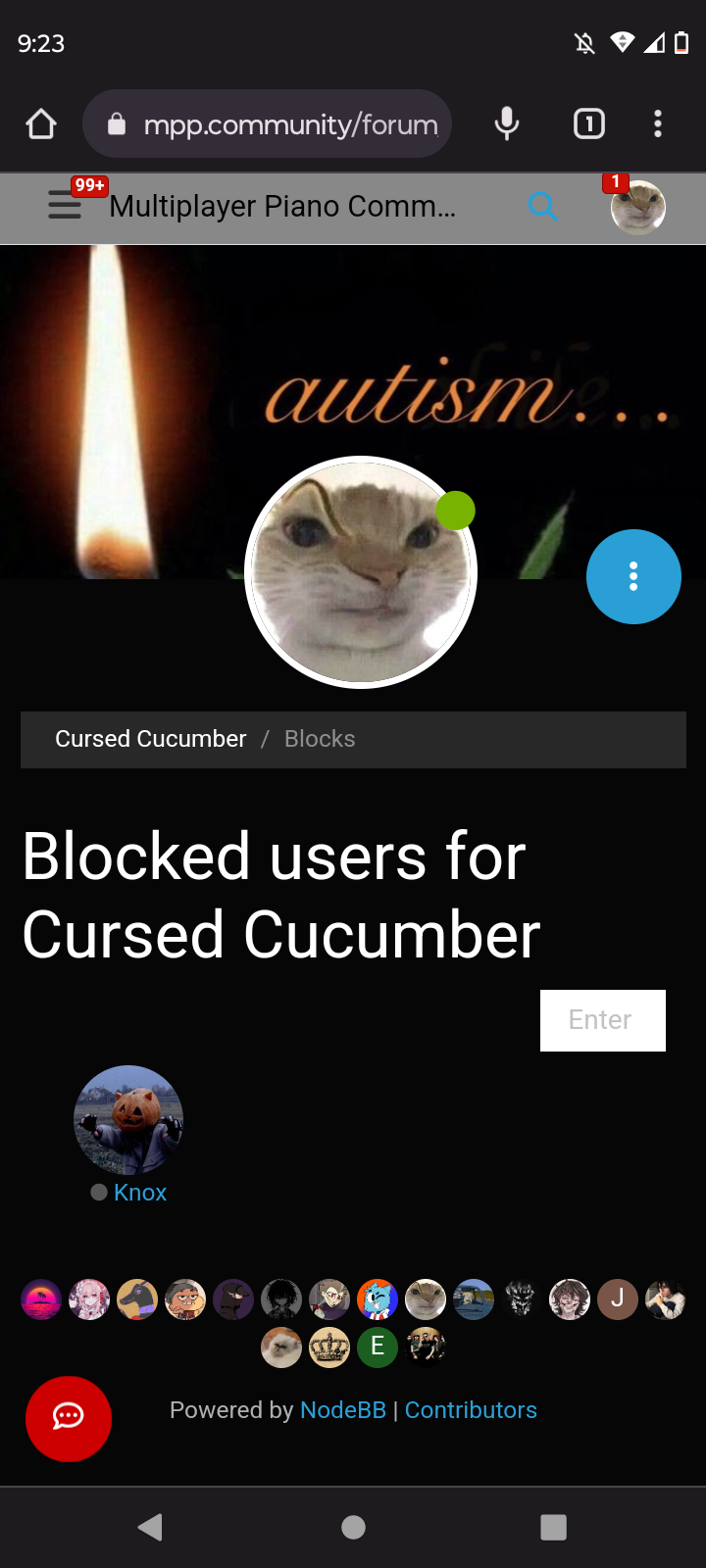Screen dimensions: 706x1568
Task: Open the forum search icon
Action: (x=542, y=207)
